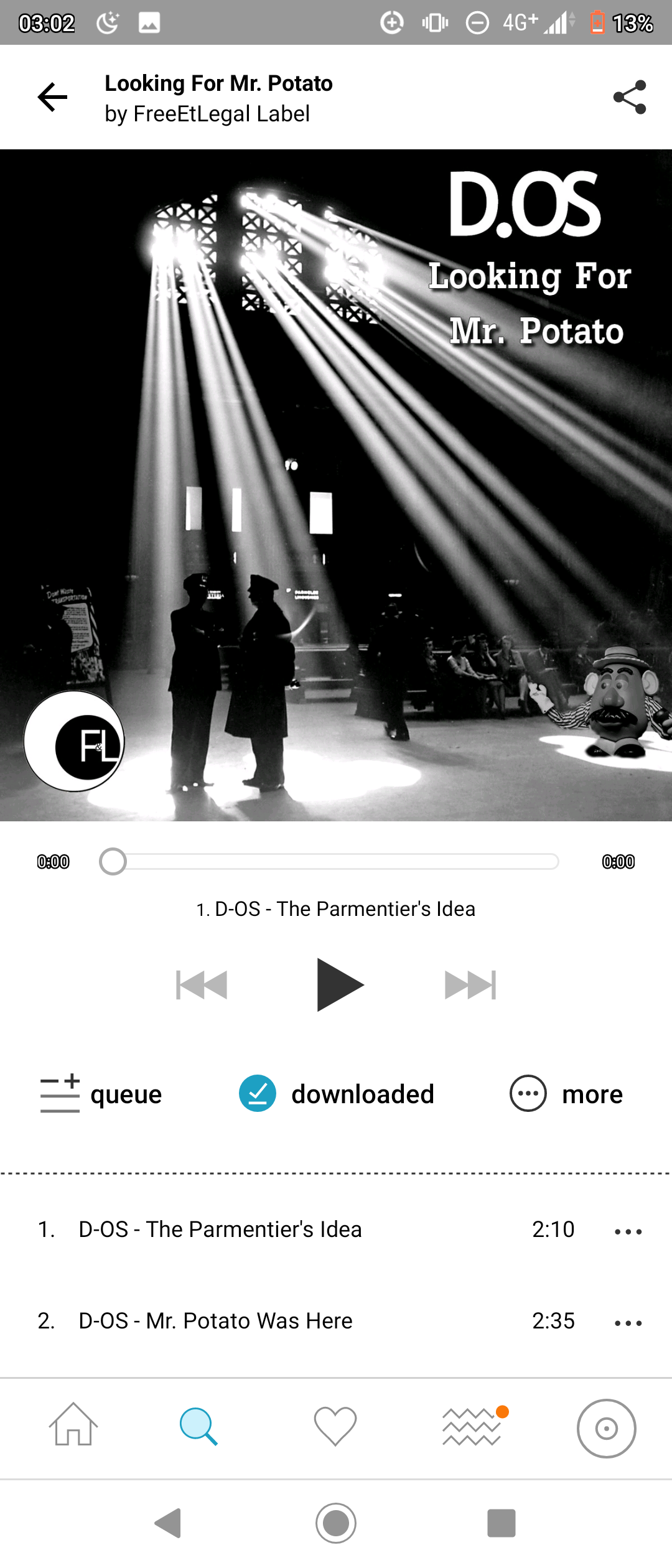Open the disc player tab
The height and width of the screenshot is (1568, 672).
click(606, 1428)
